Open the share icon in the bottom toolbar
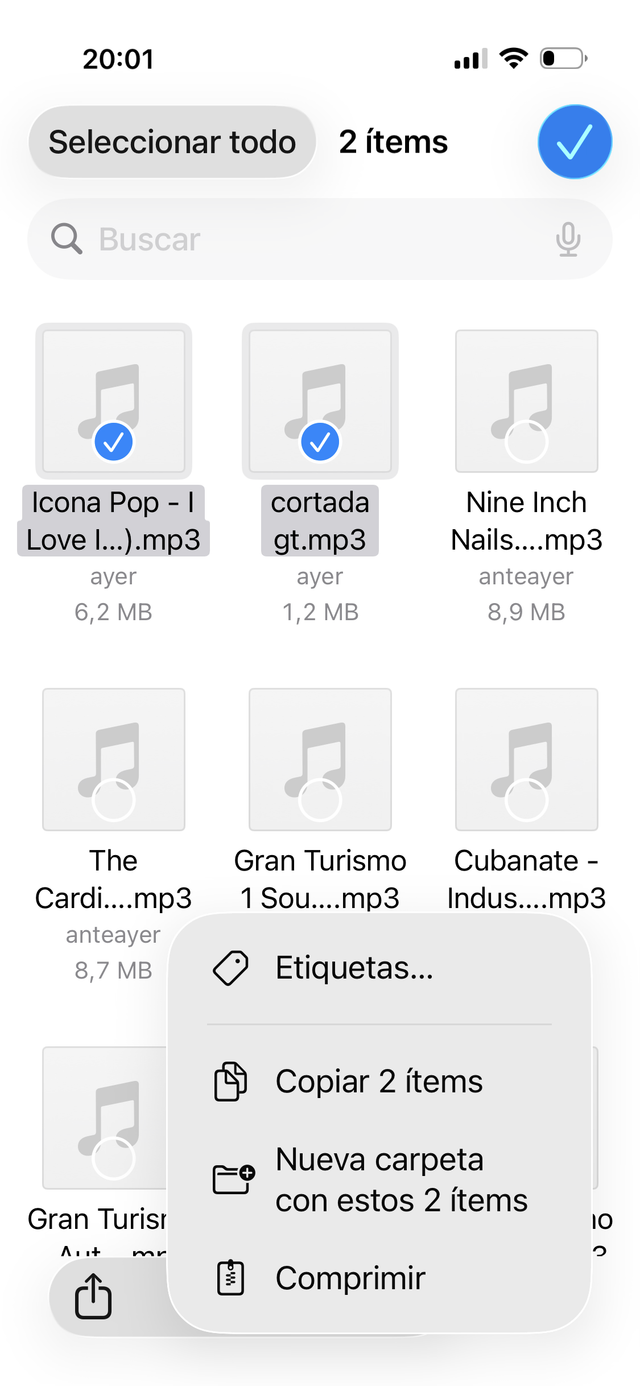 (x=93, y=1298)
